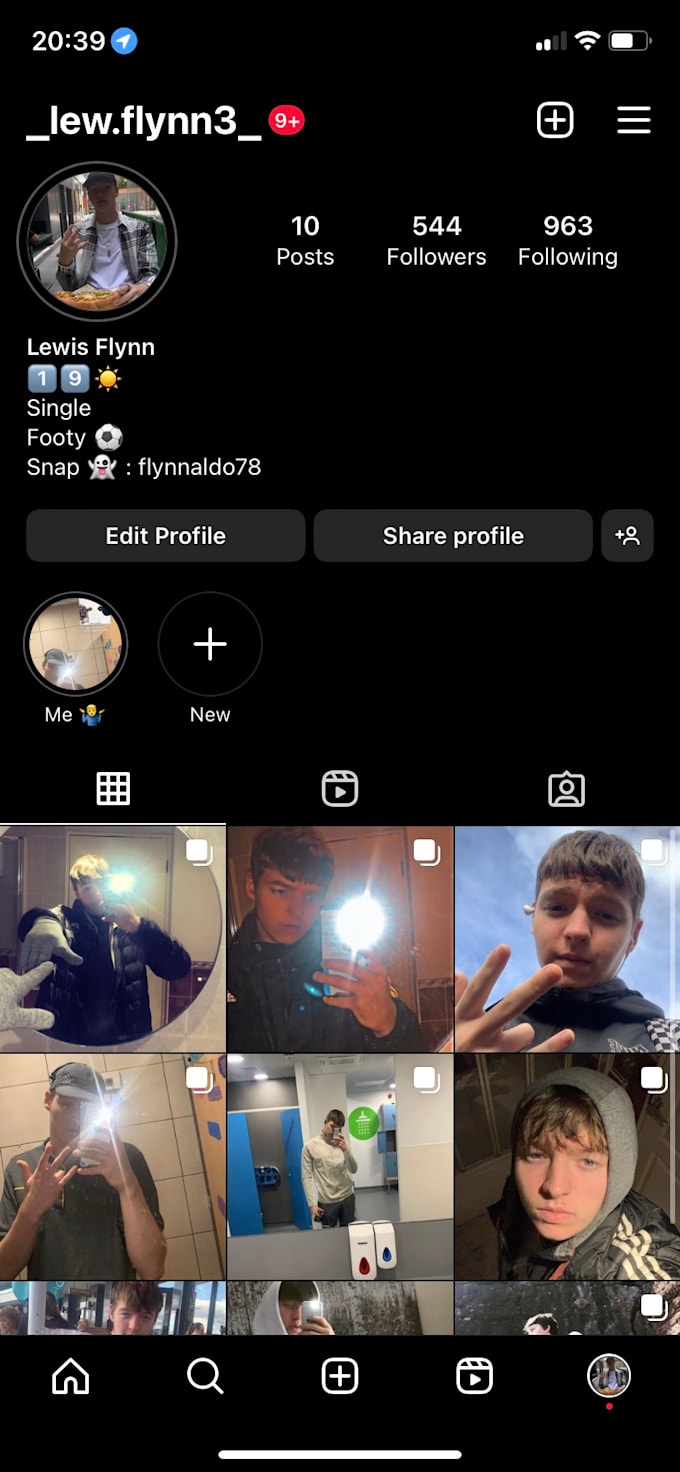Open the peace sign sky selfie post
Screen dimensions: 680x1472
[567, 939]
